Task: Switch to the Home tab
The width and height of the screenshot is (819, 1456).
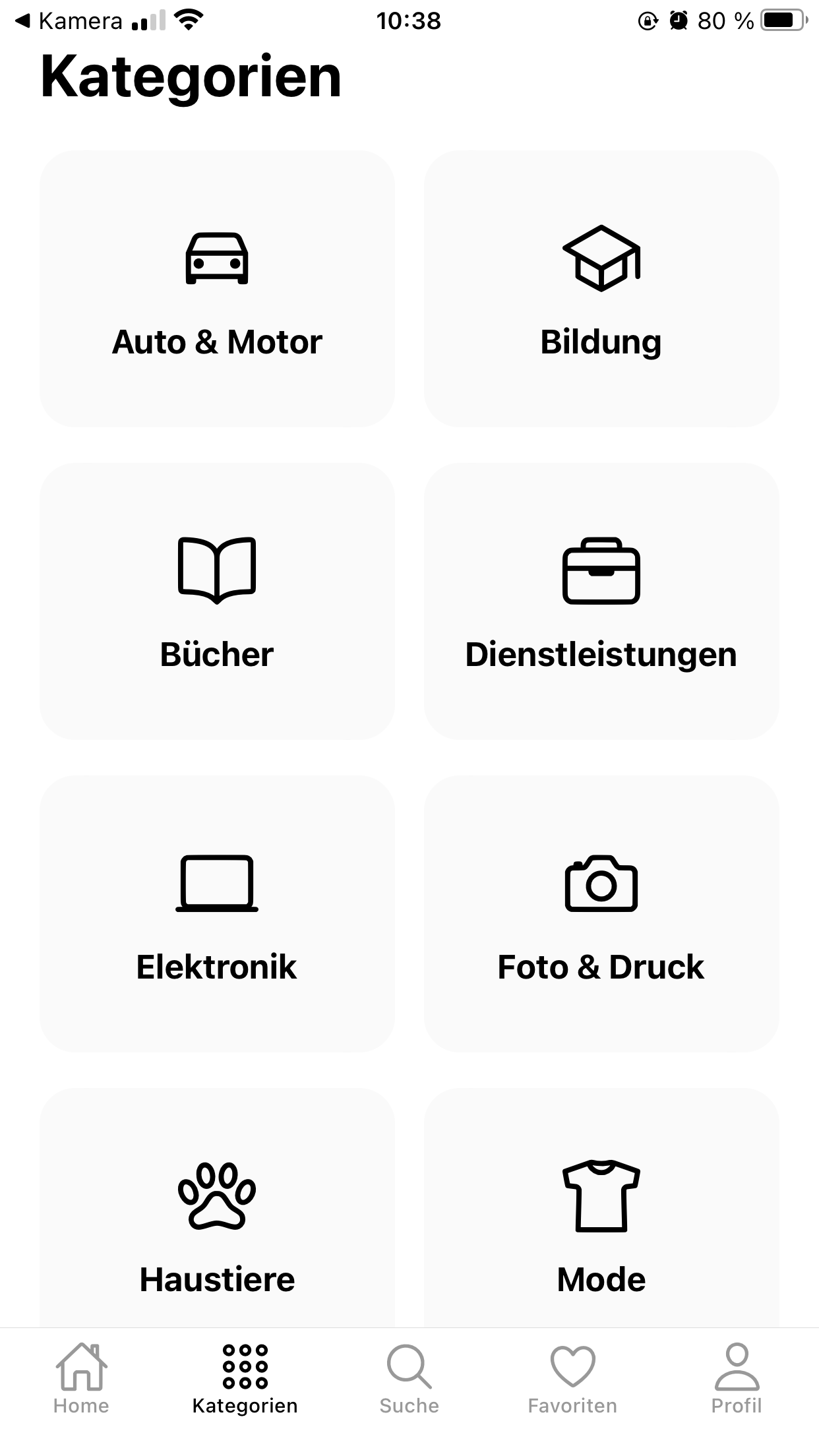Action: pyautogui.click(x=81, y=1378)
